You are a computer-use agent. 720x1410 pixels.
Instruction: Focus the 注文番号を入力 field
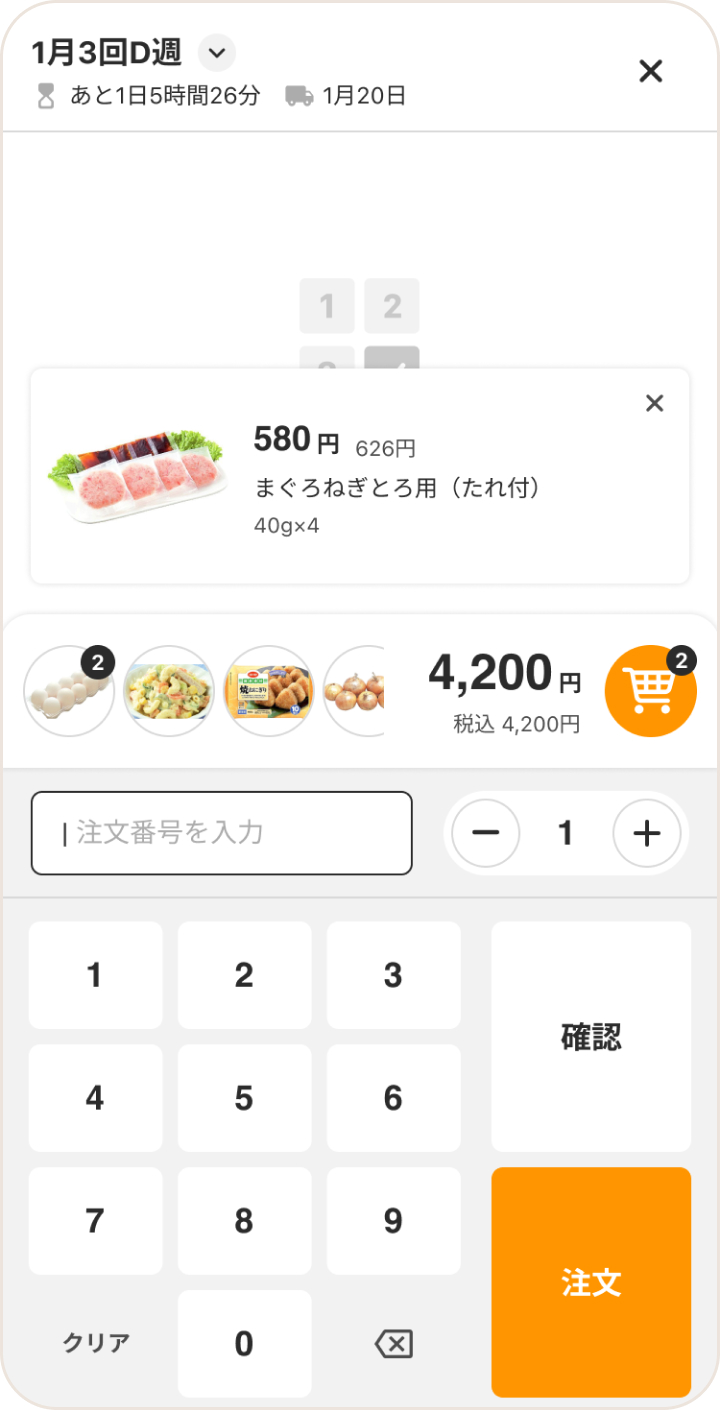point(222,833)
